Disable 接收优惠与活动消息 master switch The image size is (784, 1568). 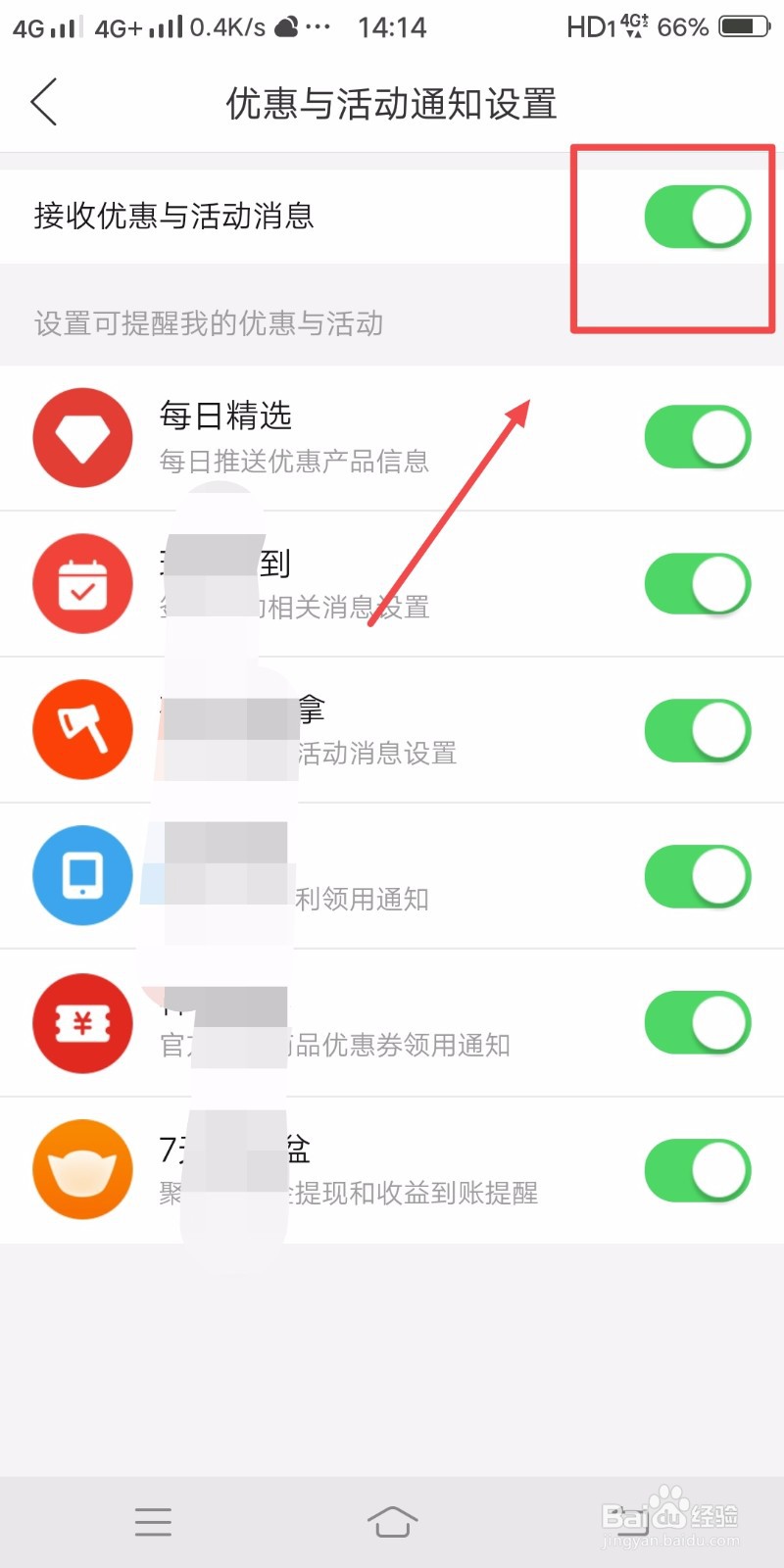(x=697, y=216)
